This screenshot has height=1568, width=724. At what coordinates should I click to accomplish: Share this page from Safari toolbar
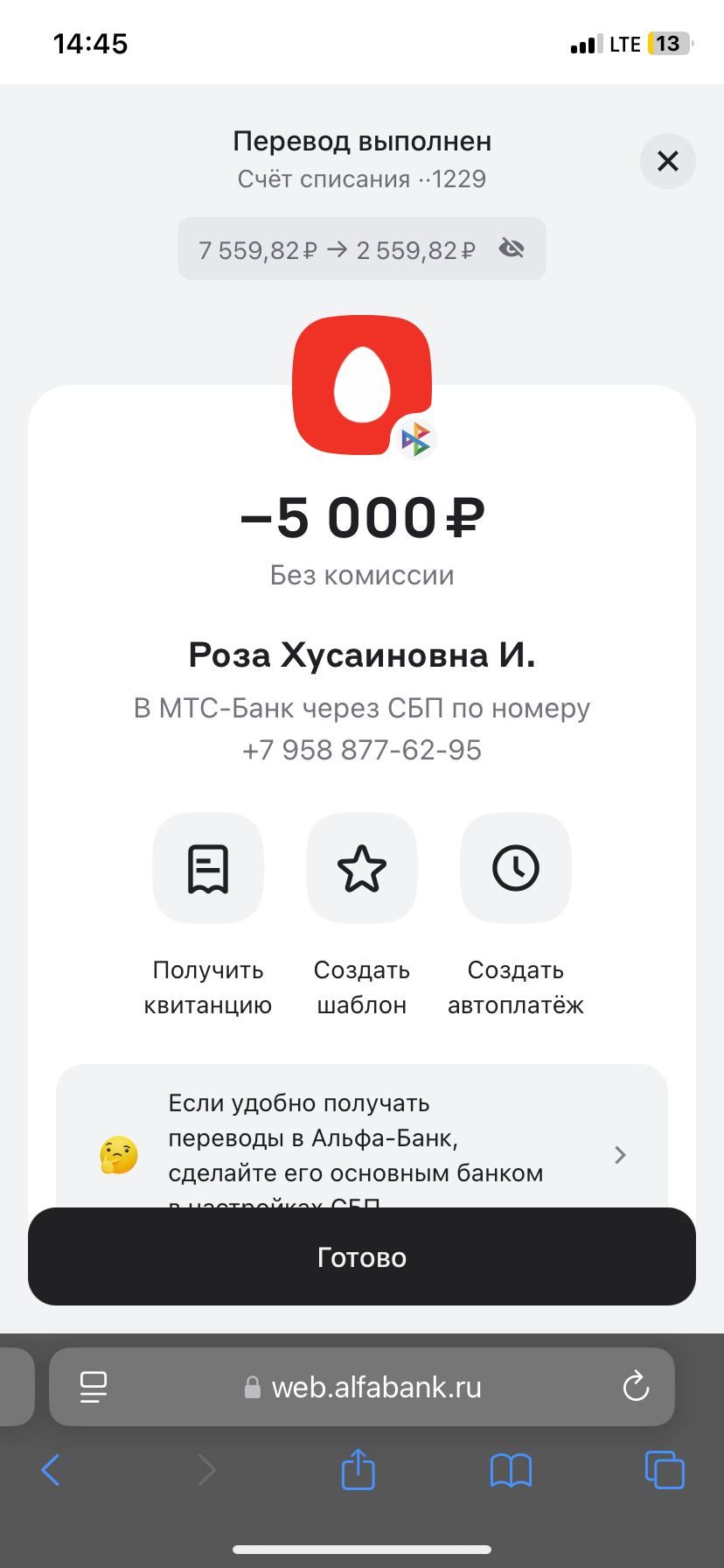pyautogui.click(x=358, y=1469)
